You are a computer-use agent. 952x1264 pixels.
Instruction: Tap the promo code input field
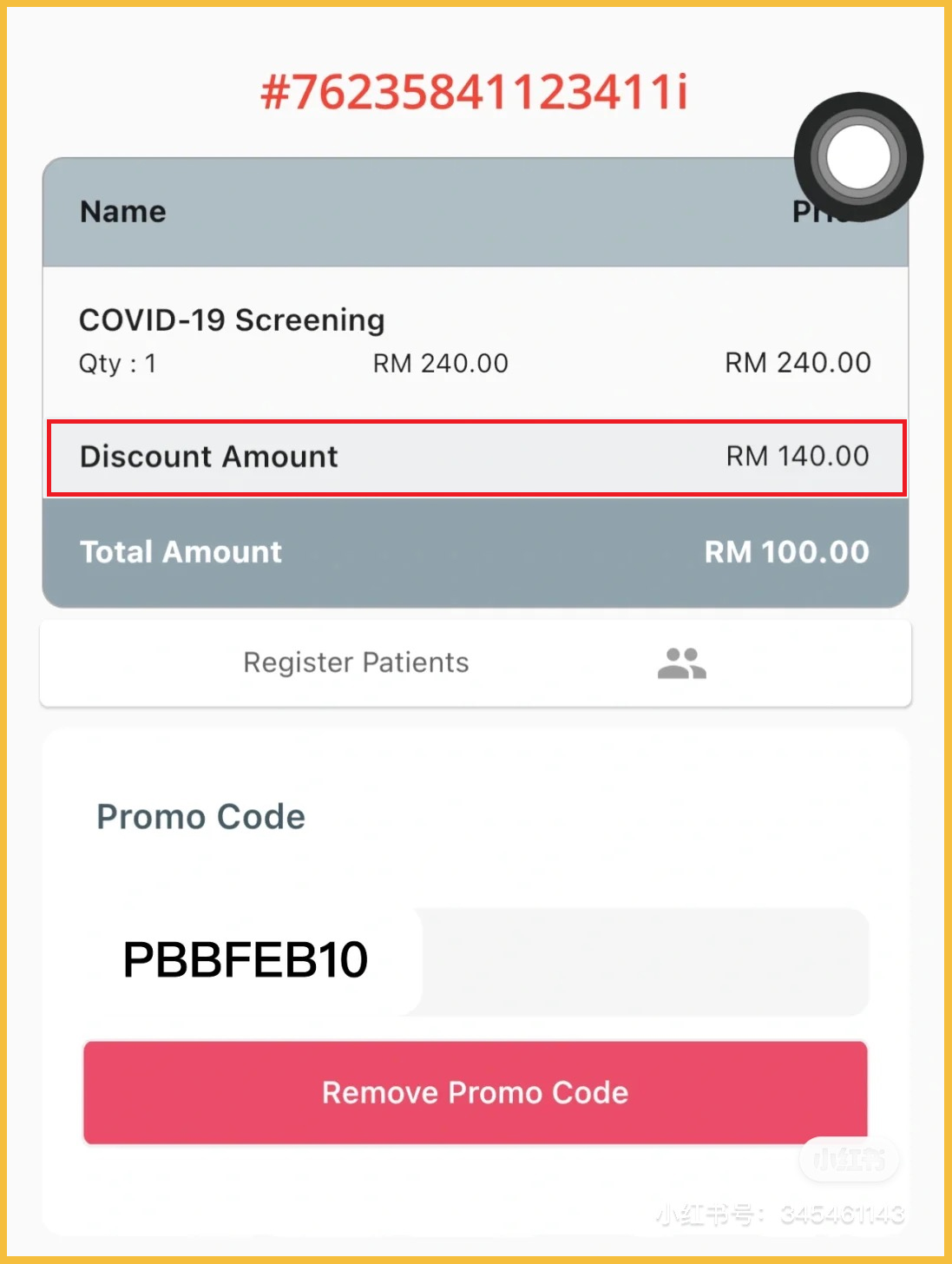click(476, 960)
